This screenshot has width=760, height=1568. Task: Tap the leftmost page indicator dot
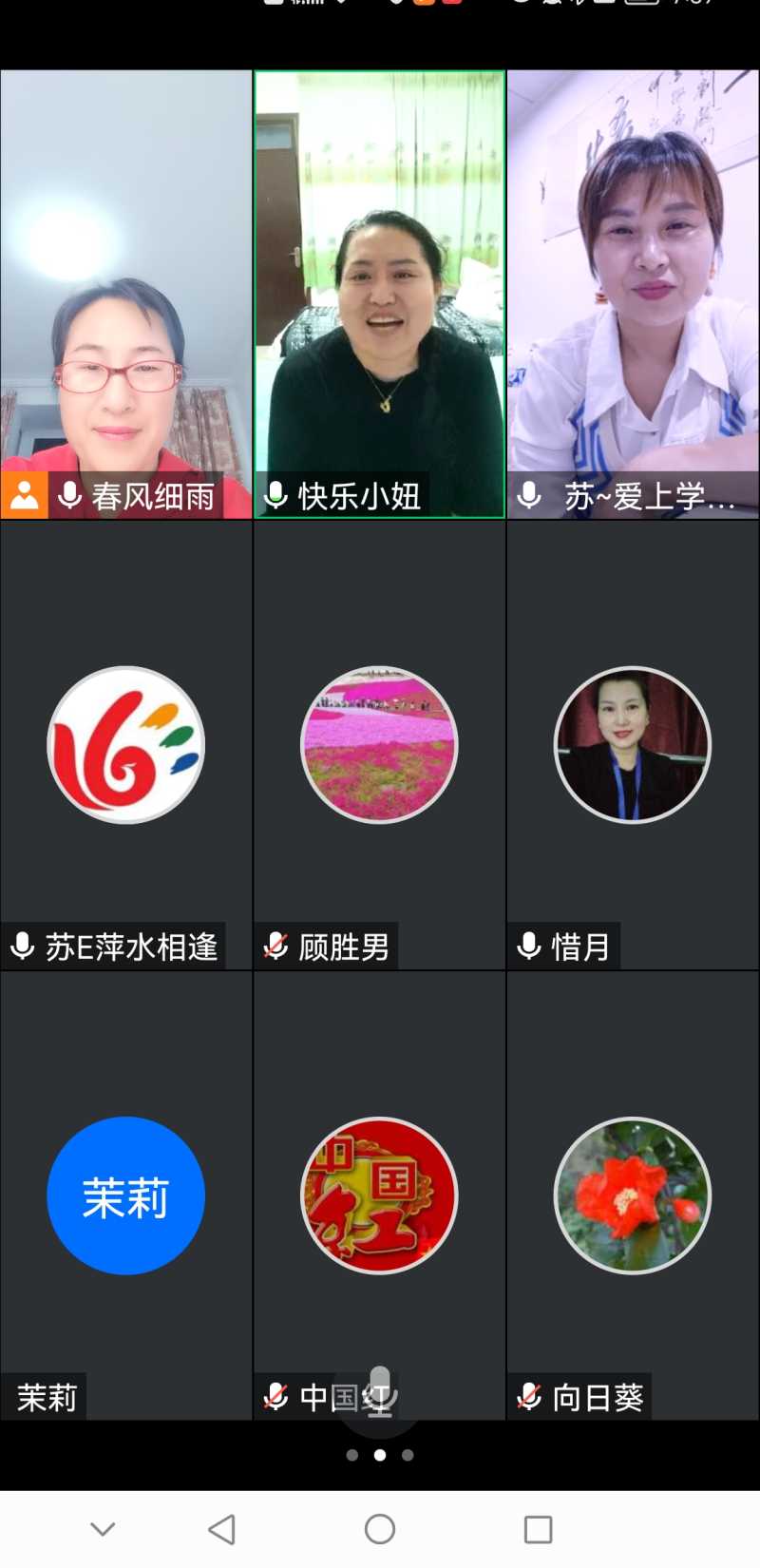click(352, 1455)
